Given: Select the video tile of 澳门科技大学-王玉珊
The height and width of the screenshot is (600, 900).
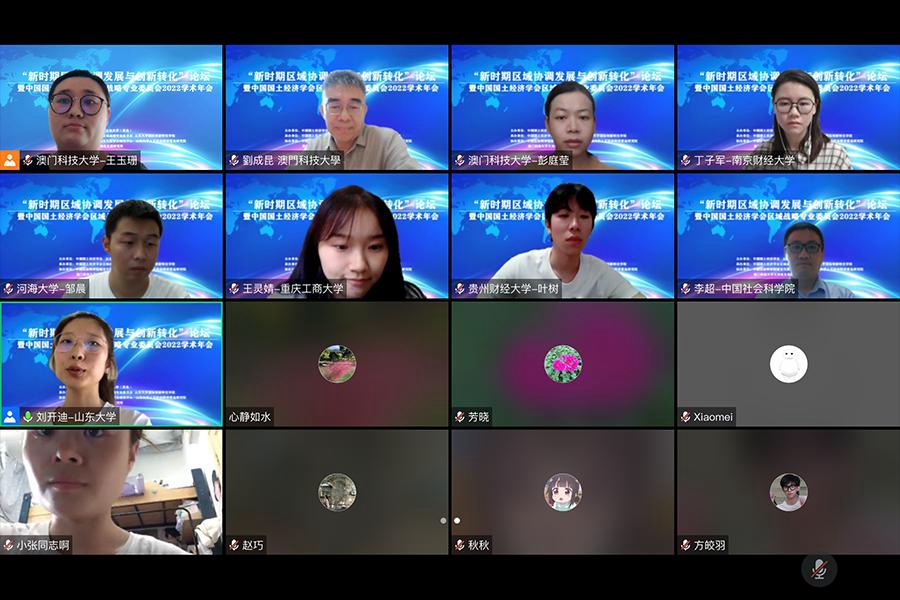Looking at the screenshot, I should (111, 107).
